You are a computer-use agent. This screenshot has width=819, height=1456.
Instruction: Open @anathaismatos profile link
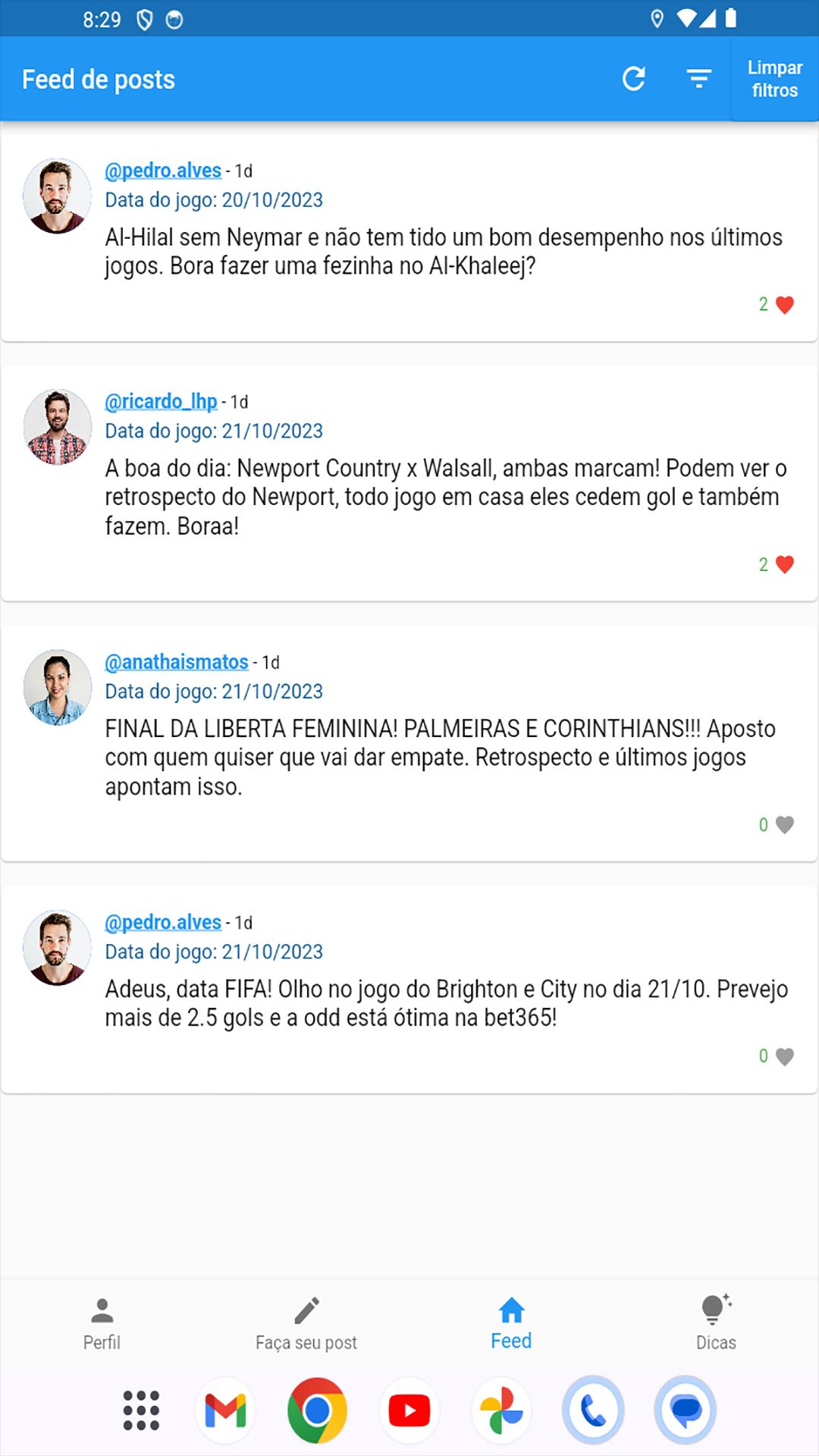pos(177,662)
